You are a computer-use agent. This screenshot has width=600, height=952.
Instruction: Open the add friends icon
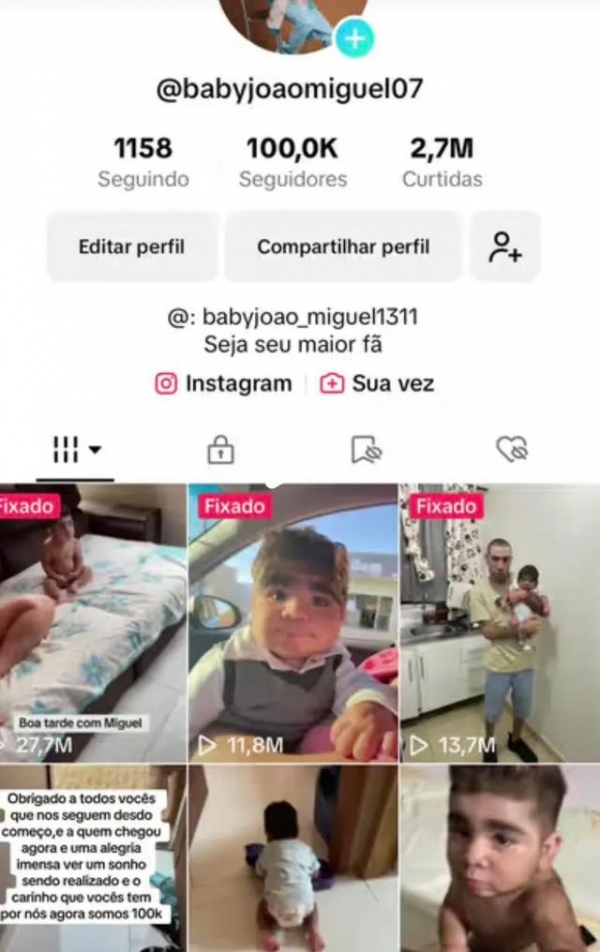(x=506, y=246)
